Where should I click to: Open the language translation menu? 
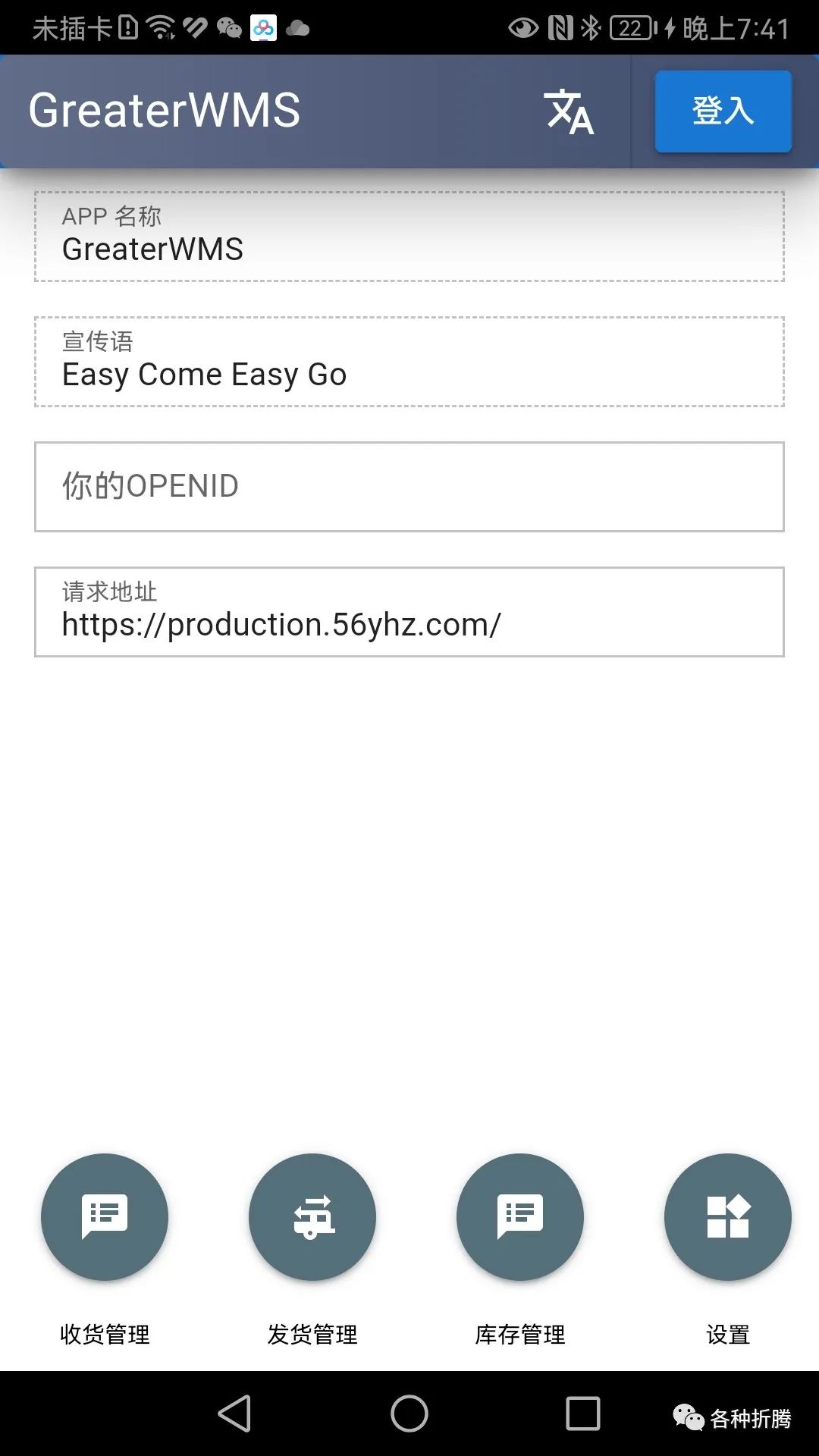569,111
